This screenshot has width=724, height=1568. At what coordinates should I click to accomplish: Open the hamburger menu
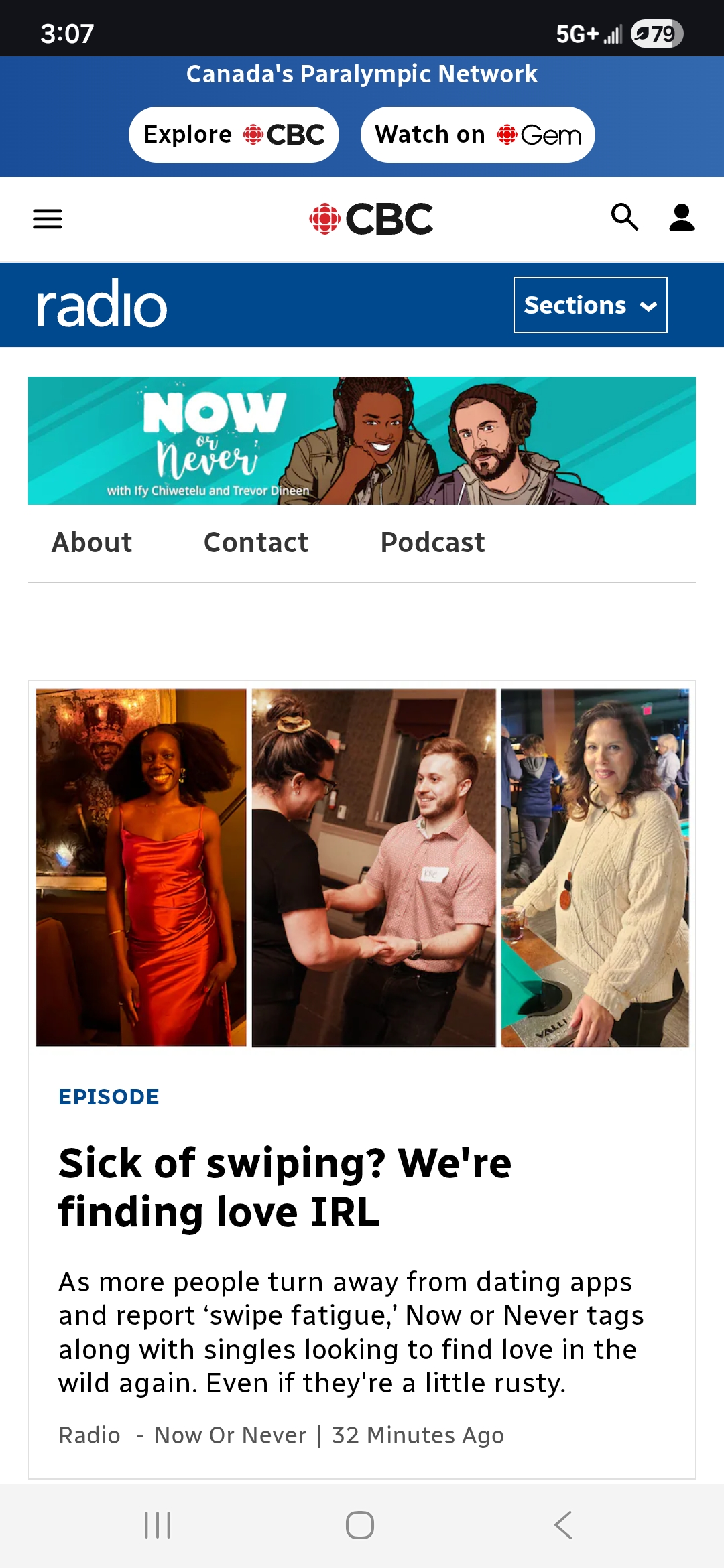48,218
